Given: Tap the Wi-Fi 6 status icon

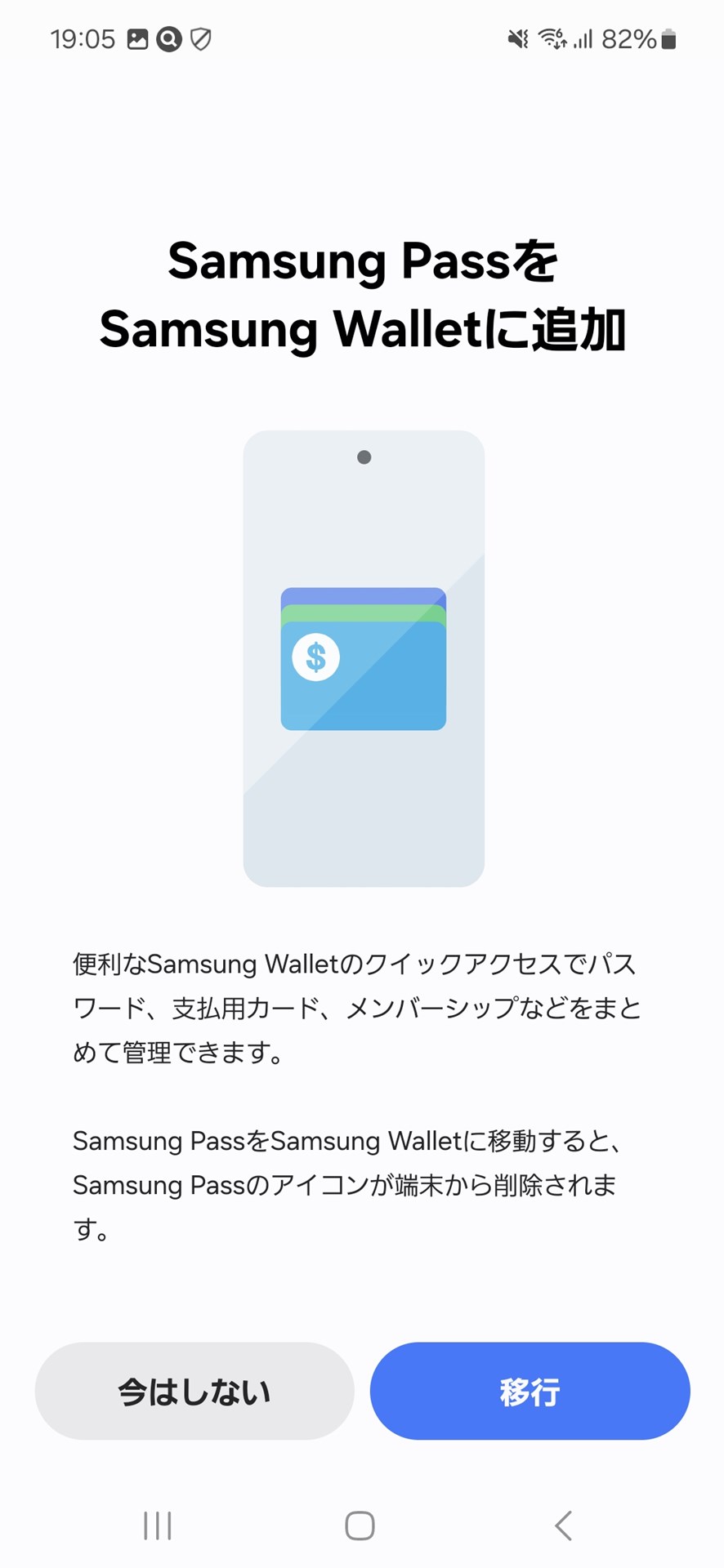Looking at the screenshot, I should pos(553,37).
